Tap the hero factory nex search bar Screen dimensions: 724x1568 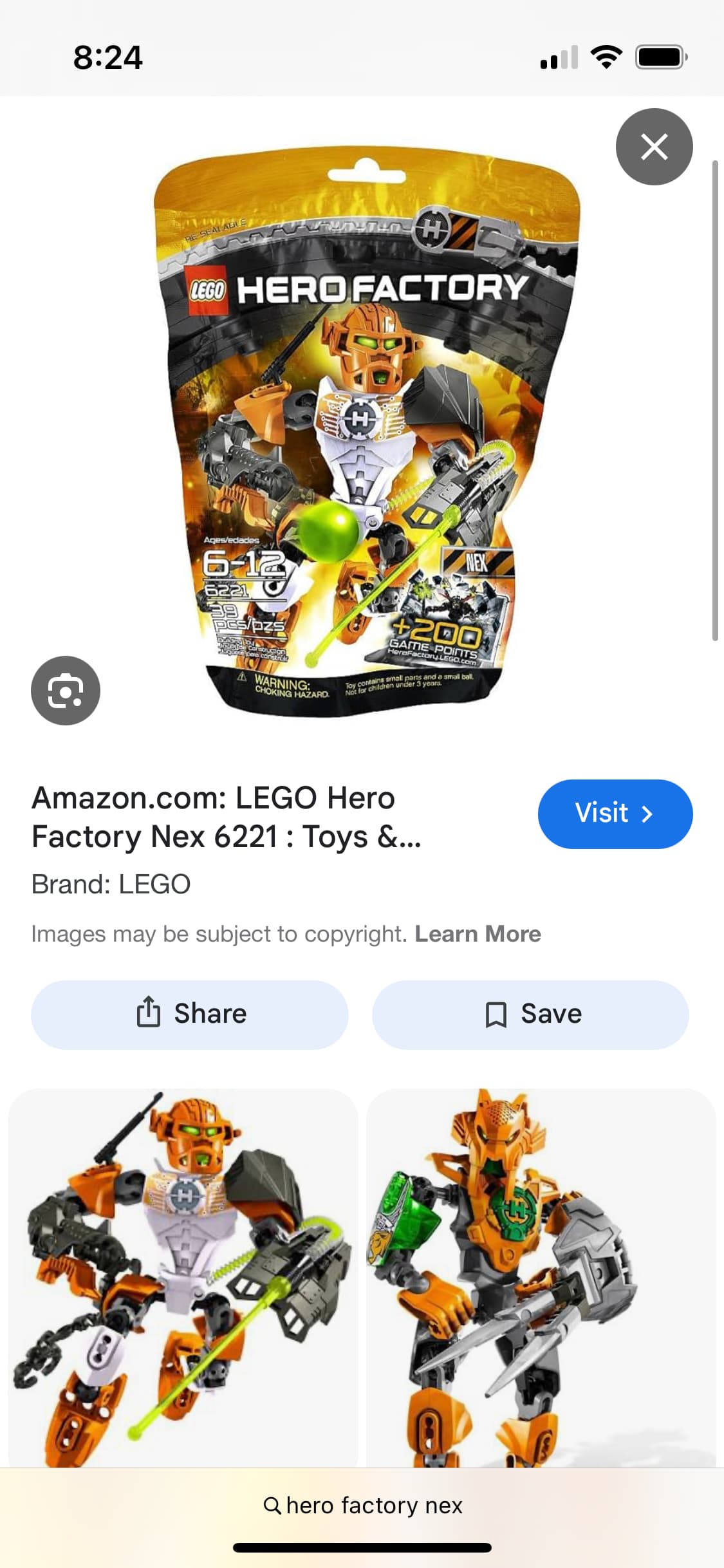(x=362, y=1506)
